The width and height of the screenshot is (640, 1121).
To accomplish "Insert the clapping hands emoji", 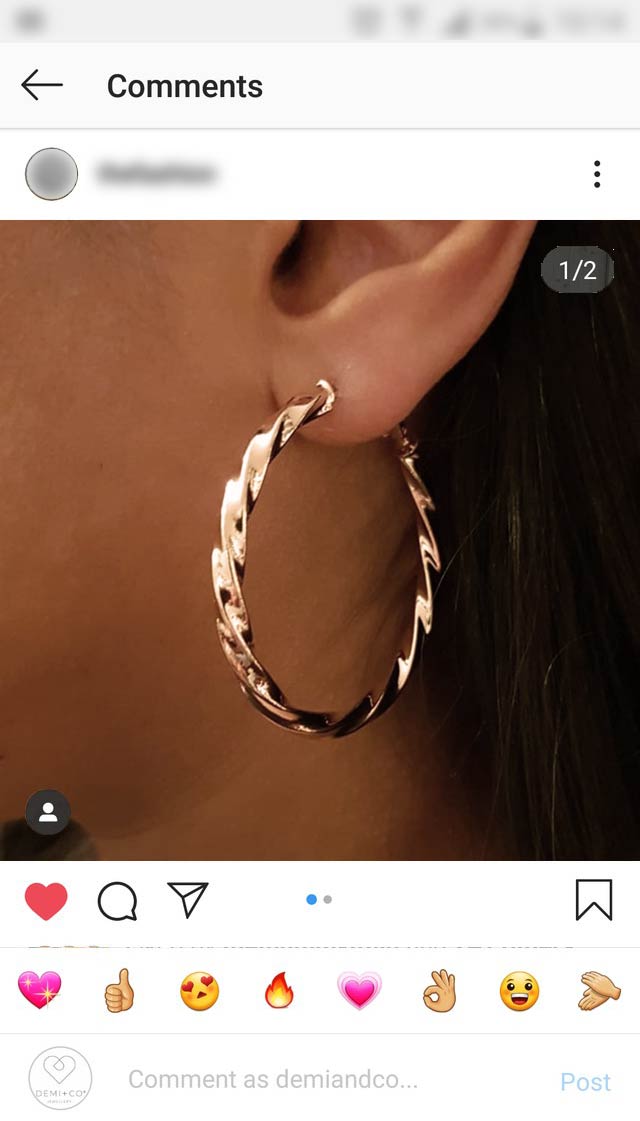I will 599,991.
